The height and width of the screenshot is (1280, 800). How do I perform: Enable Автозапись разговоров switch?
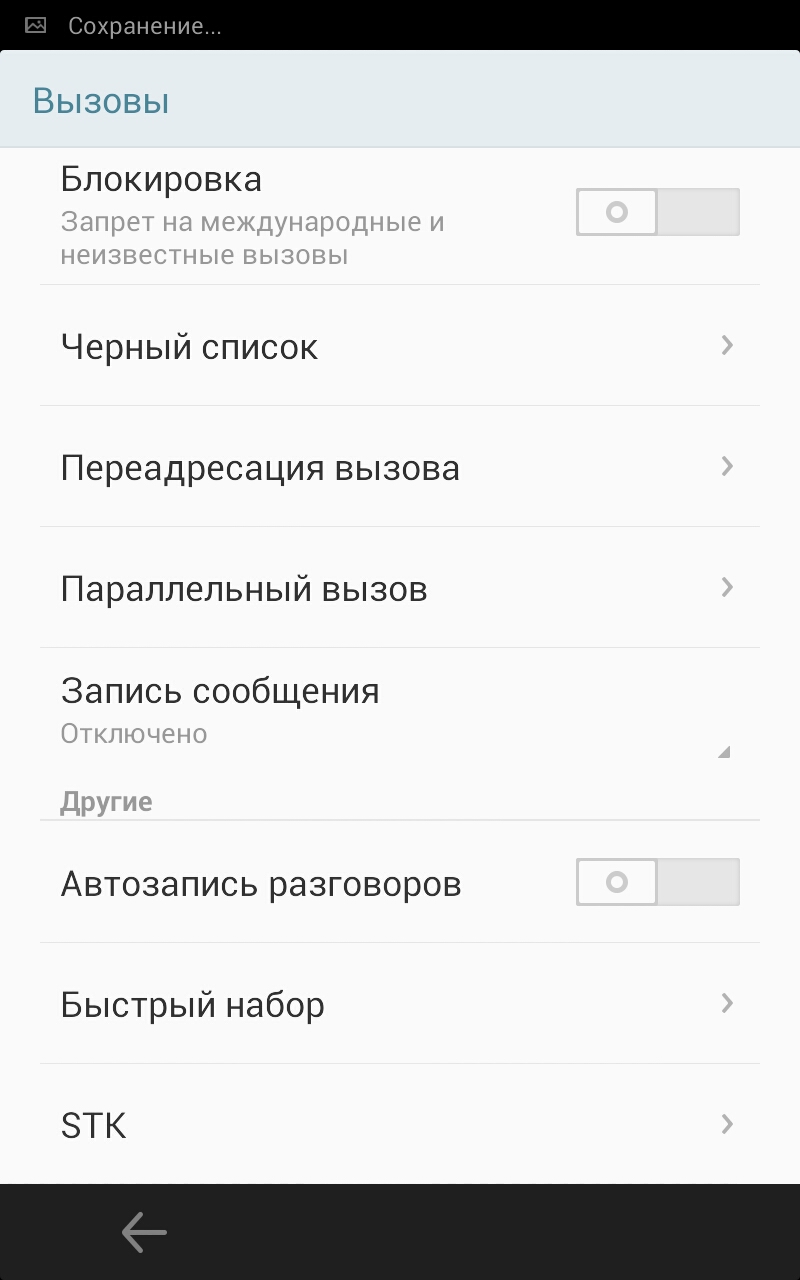[657, 882]
